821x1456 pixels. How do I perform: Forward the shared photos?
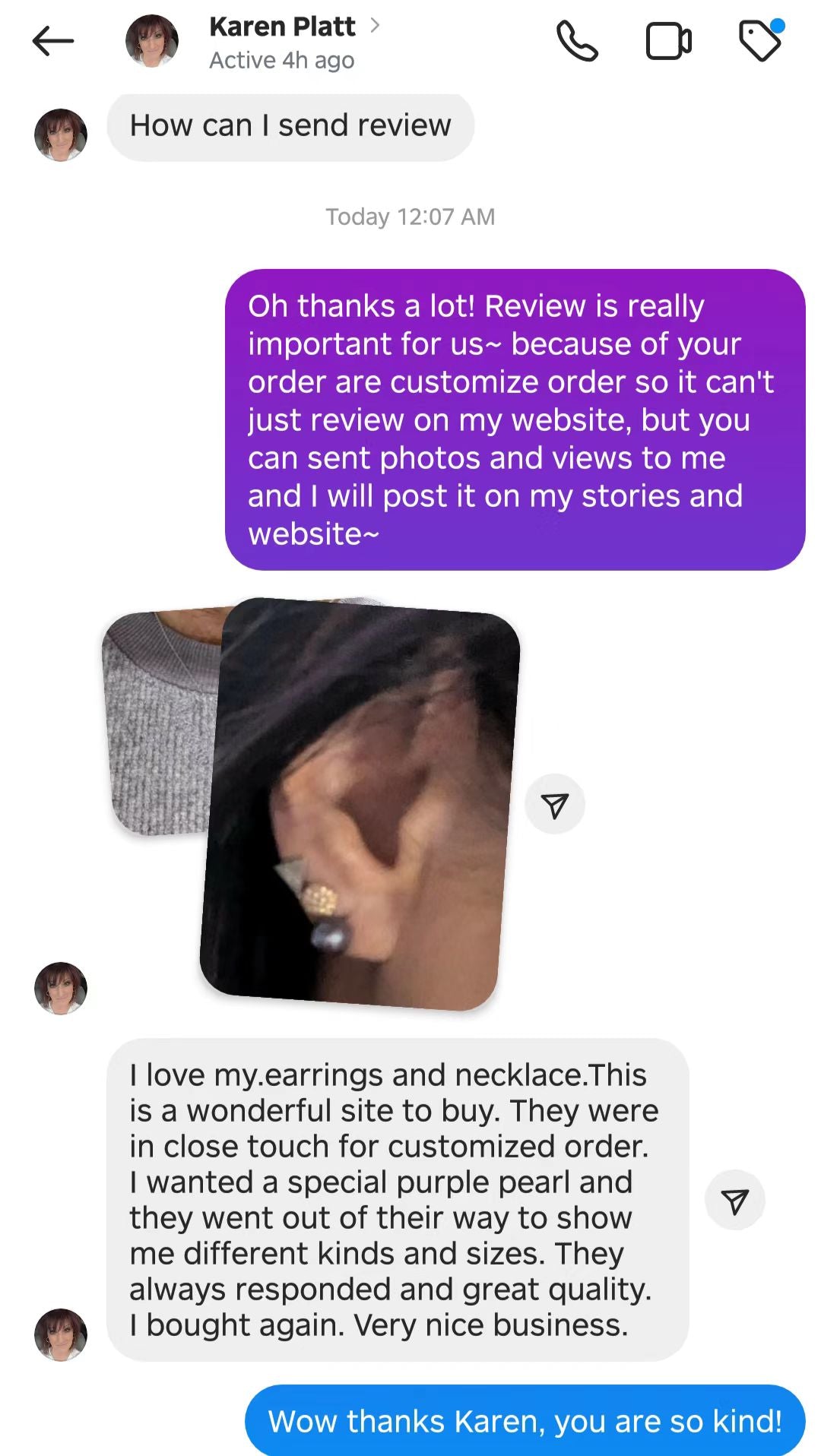coord(555,805)
